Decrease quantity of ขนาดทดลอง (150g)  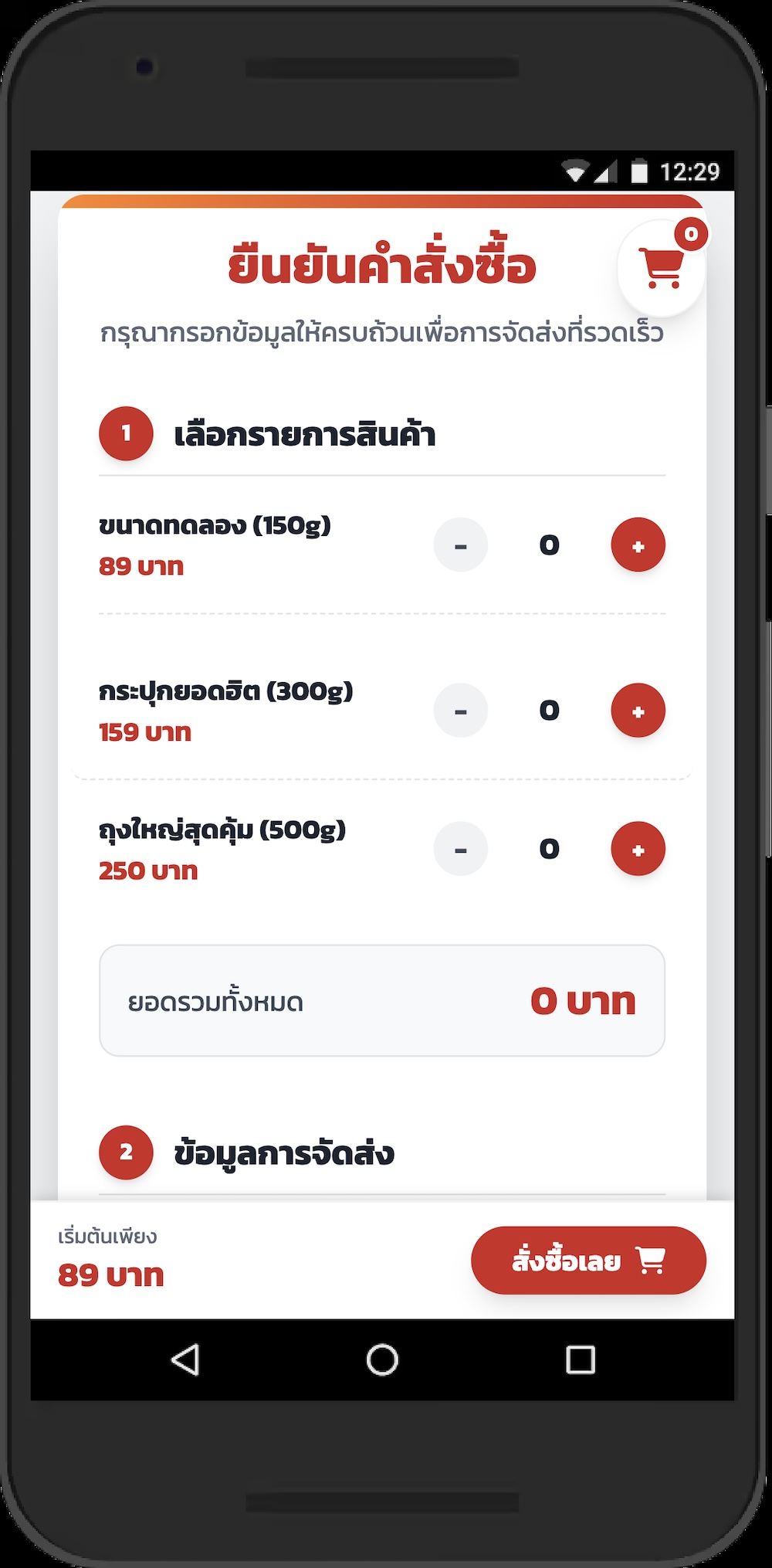click(x=461, y=545)
